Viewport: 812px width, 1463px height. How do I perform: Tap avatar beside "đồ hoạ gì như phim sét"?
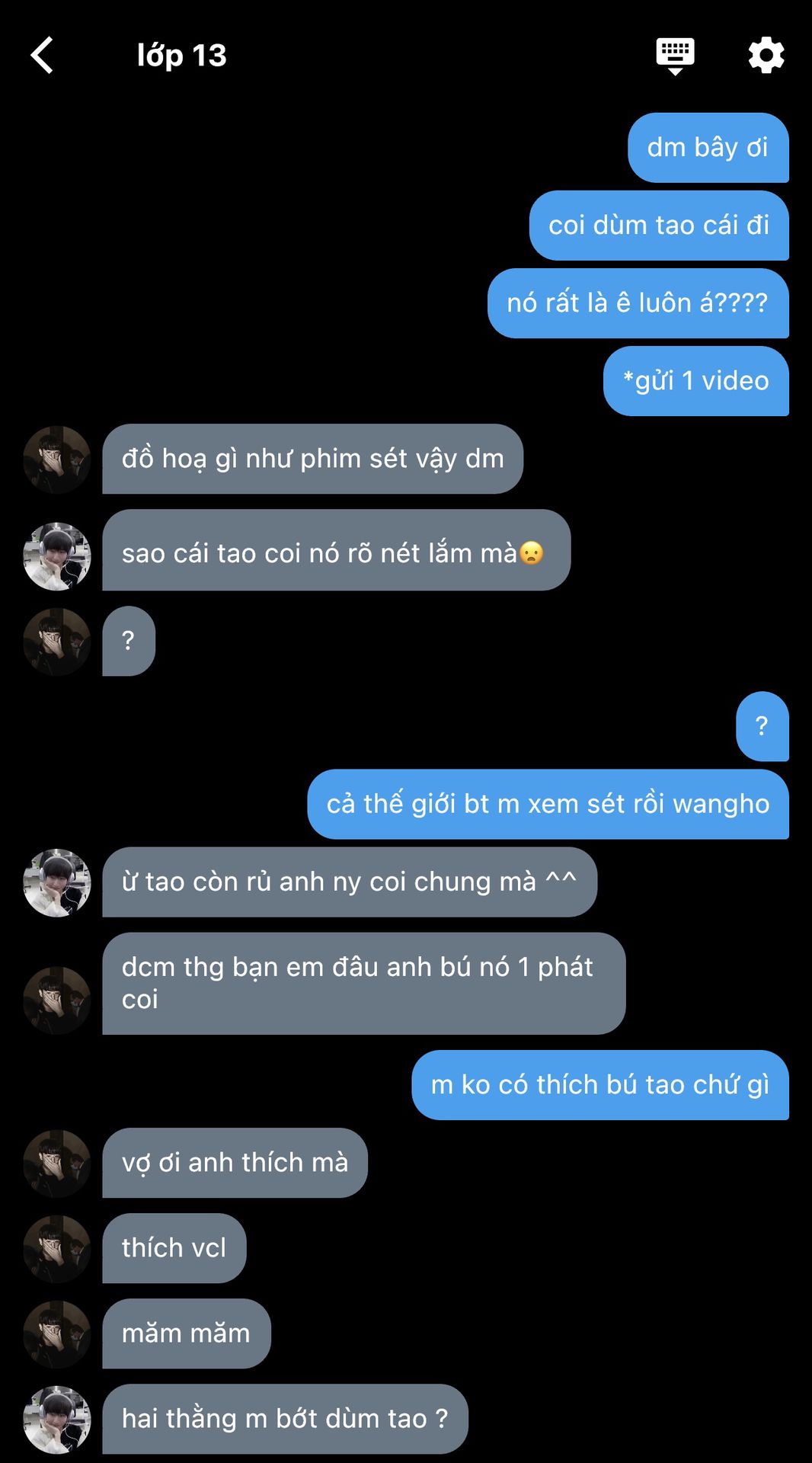pyautogui.click(x=57, y=459)
